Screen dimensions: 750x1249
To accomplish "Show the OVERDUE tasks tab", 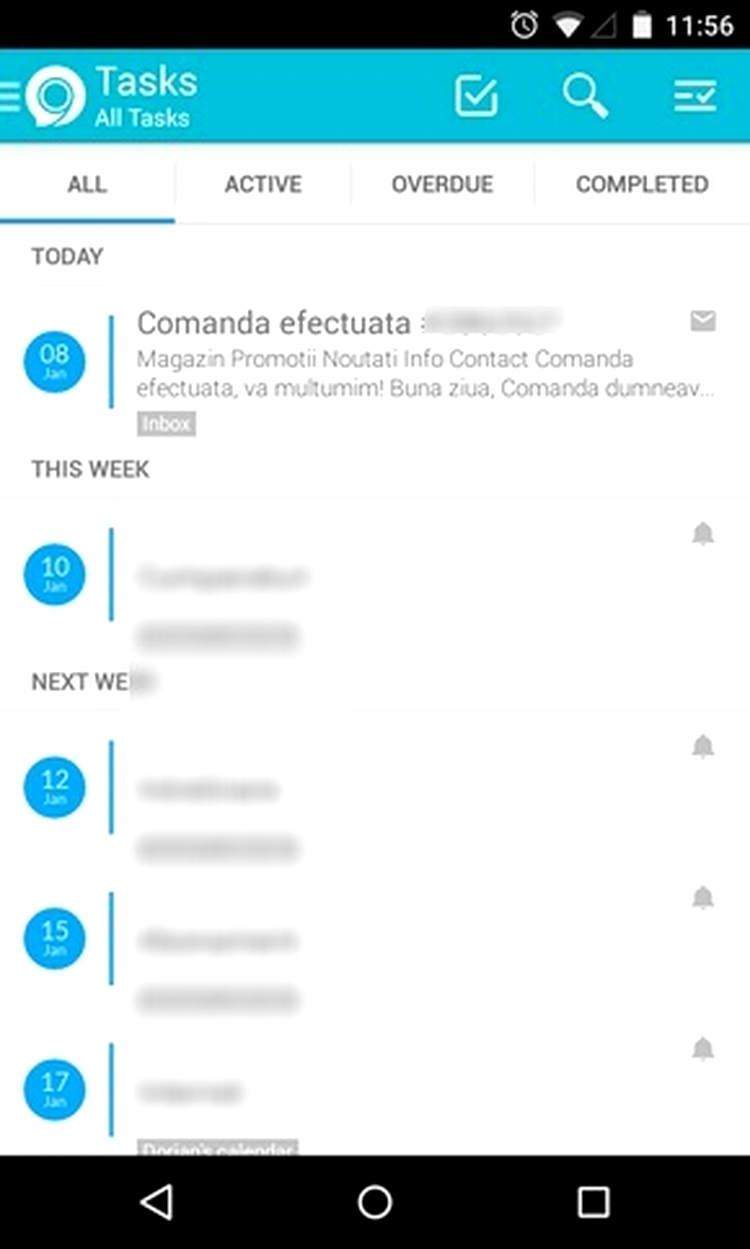I will 442,184.
